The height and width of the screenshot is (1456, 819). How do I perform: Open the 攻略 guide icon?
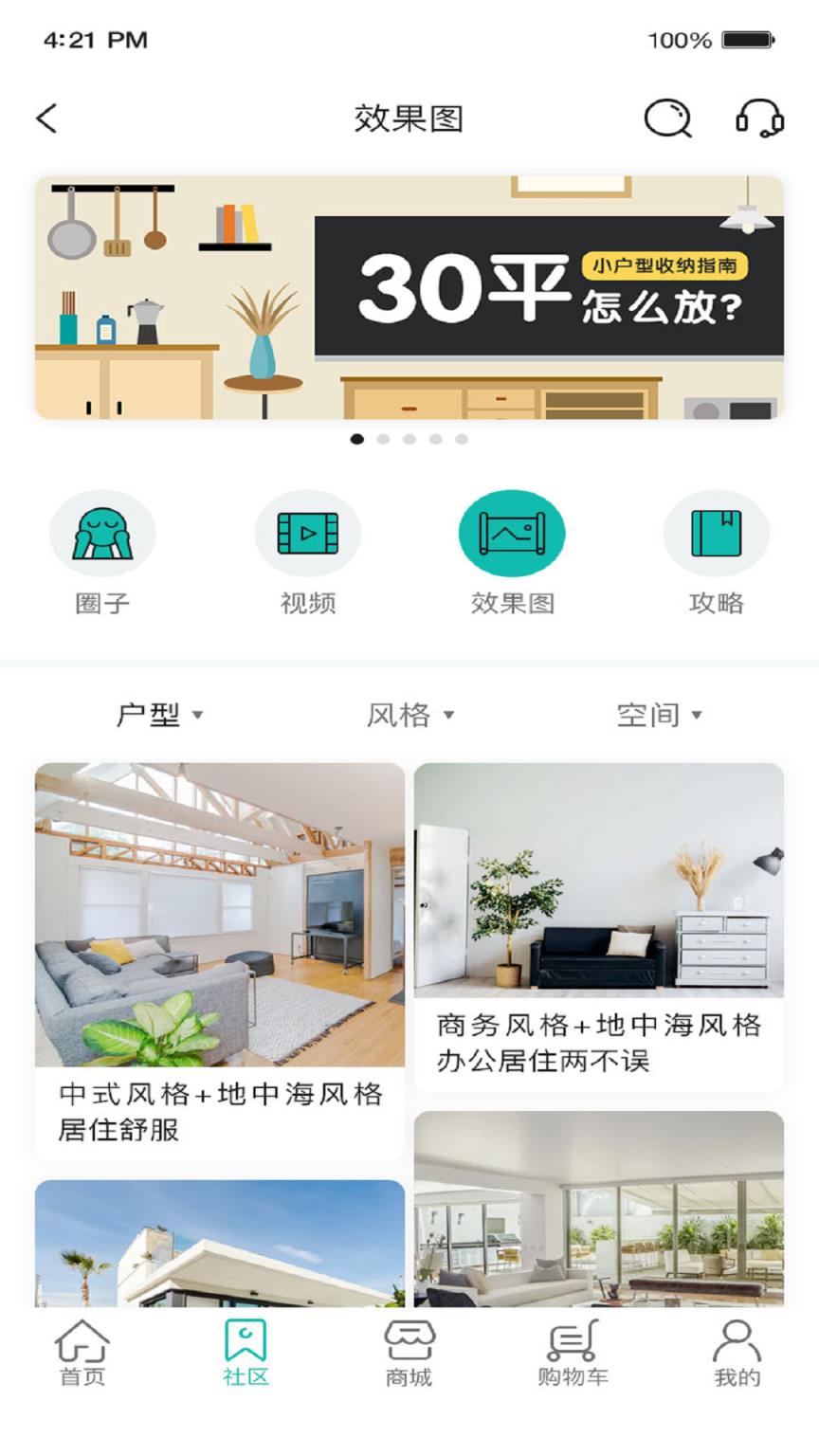coord(716,533)
